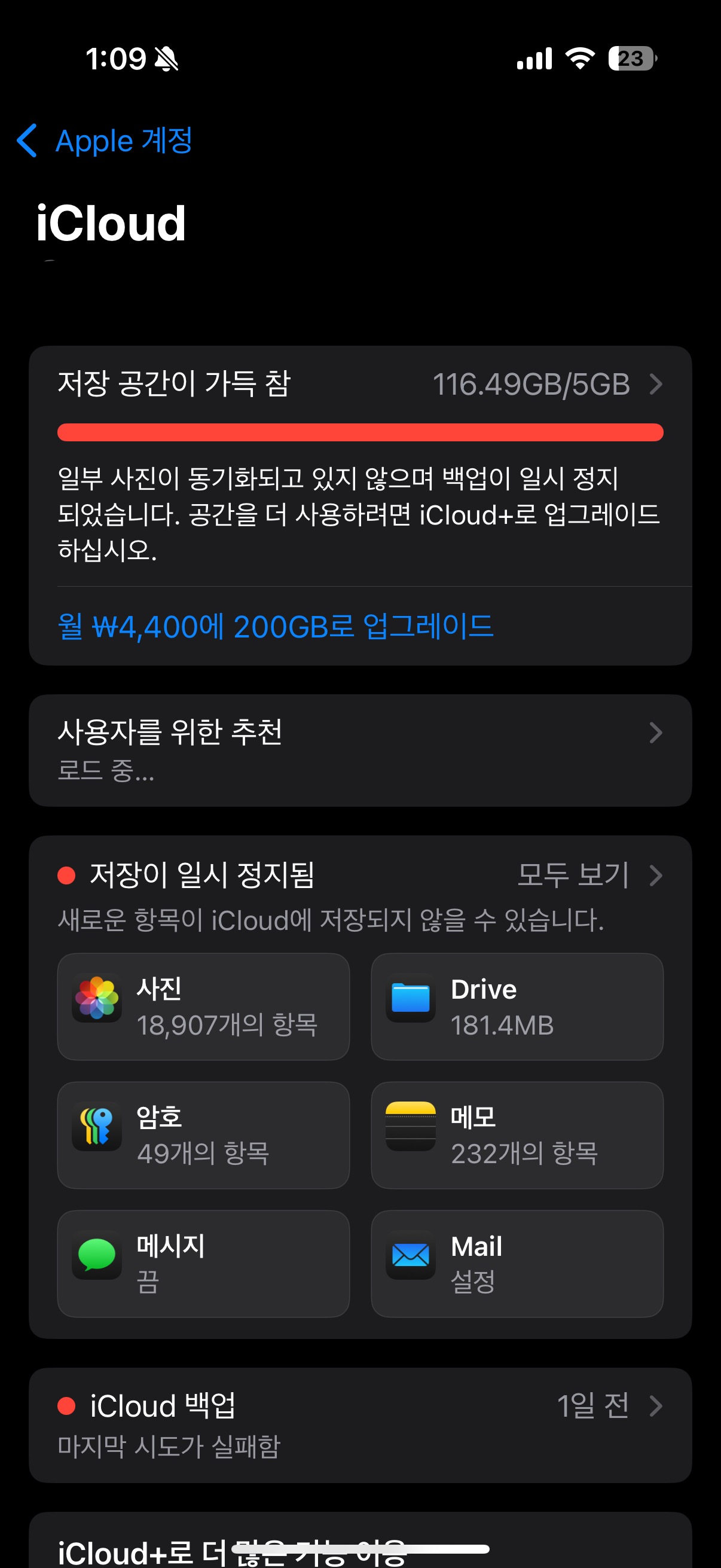Open the 메모 card
This screenshot has height=1568, width=721.
click(x=517, y=1134)
